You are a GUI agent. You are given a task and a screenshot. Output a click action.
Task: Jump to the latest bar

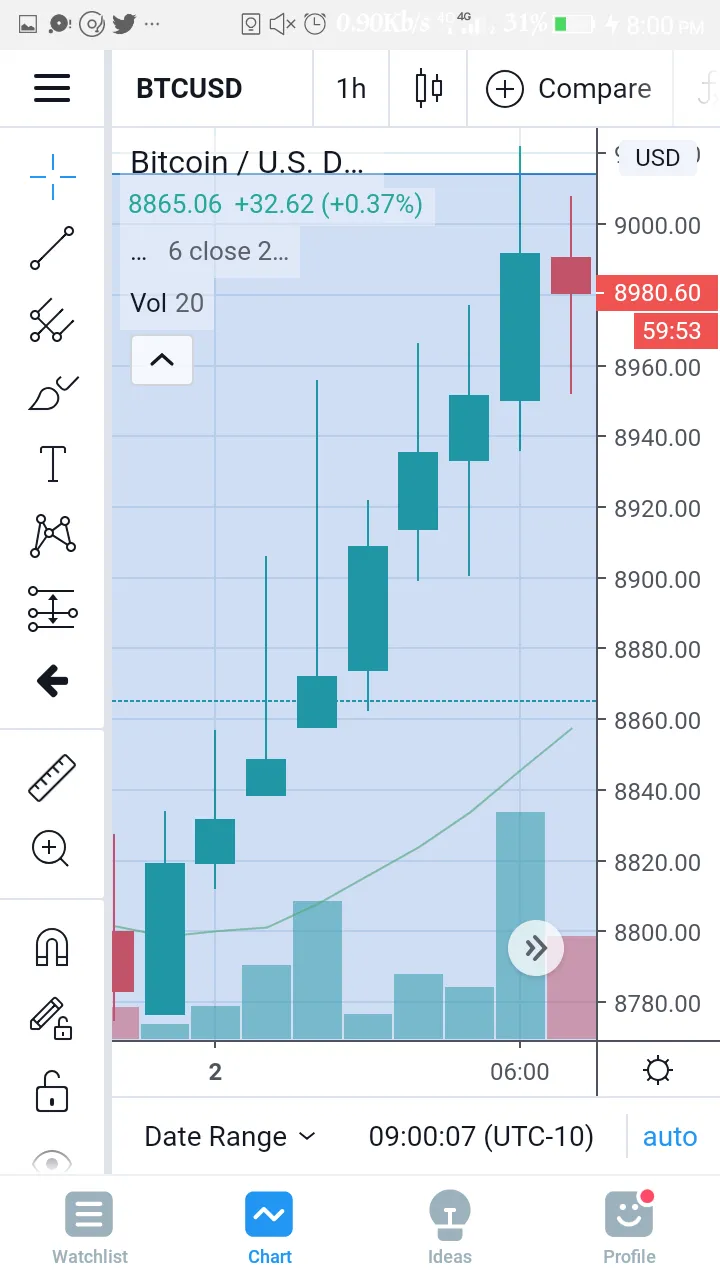click(536, 948)
